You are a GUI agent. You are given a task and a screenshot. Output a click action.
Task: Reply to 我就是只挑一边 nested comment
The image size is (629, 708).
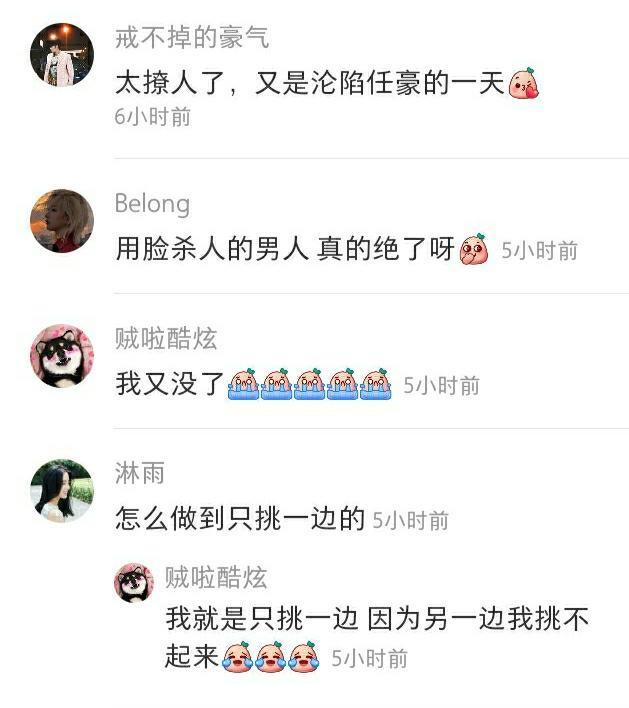point(376,620)
